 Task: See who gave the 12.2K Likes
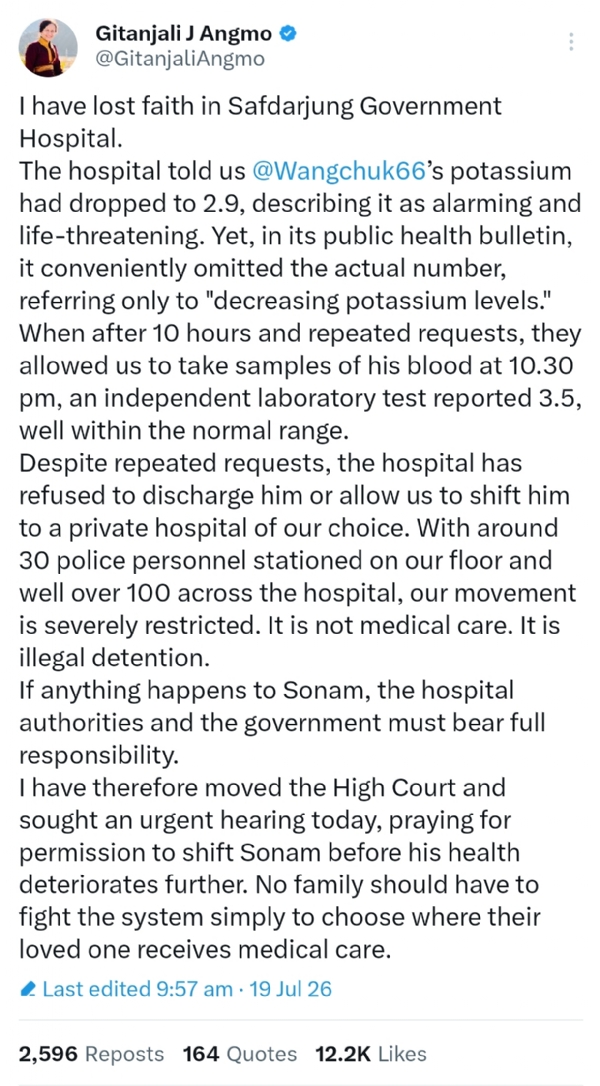point(371,1054)
